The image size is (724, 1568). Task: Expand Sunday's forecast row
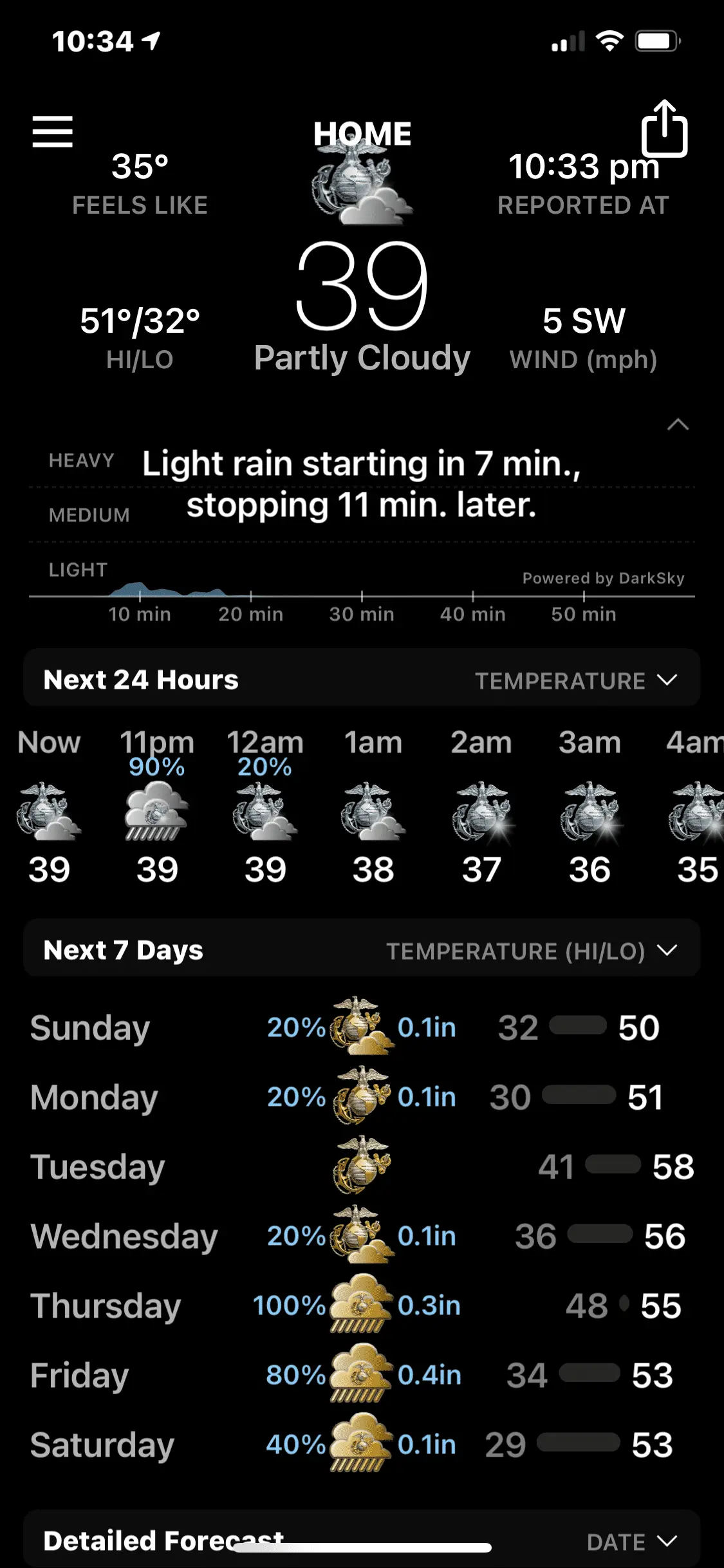362,1027
